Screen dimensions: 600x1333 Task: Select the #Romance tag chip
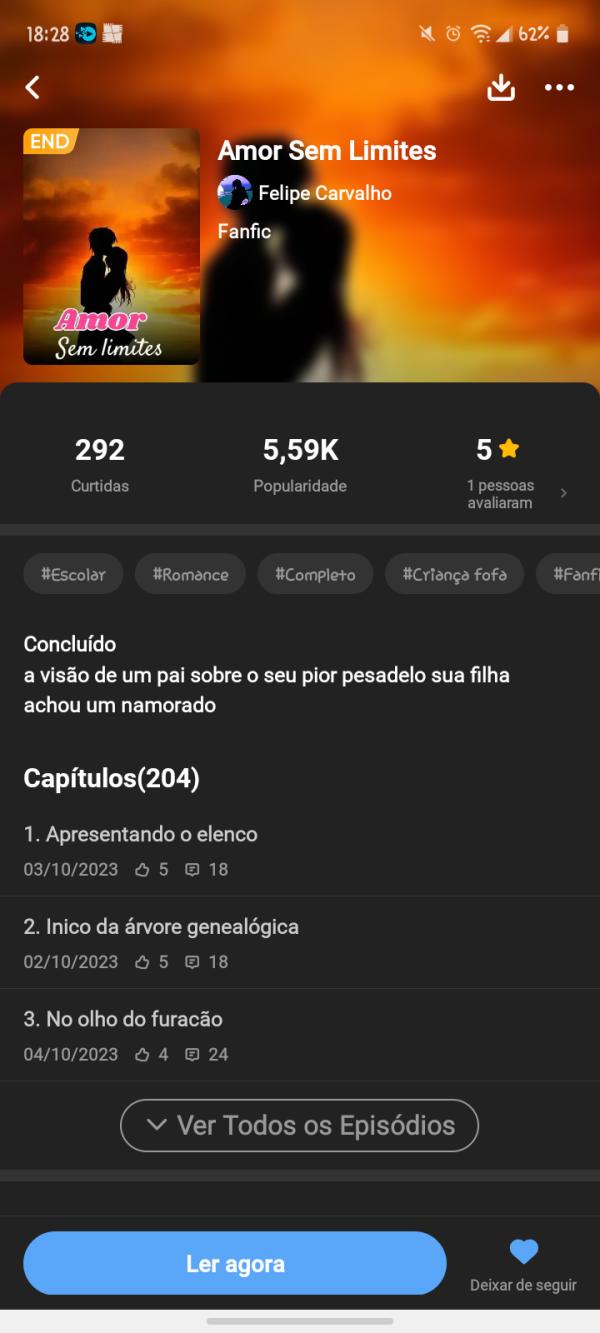(190, 574)
